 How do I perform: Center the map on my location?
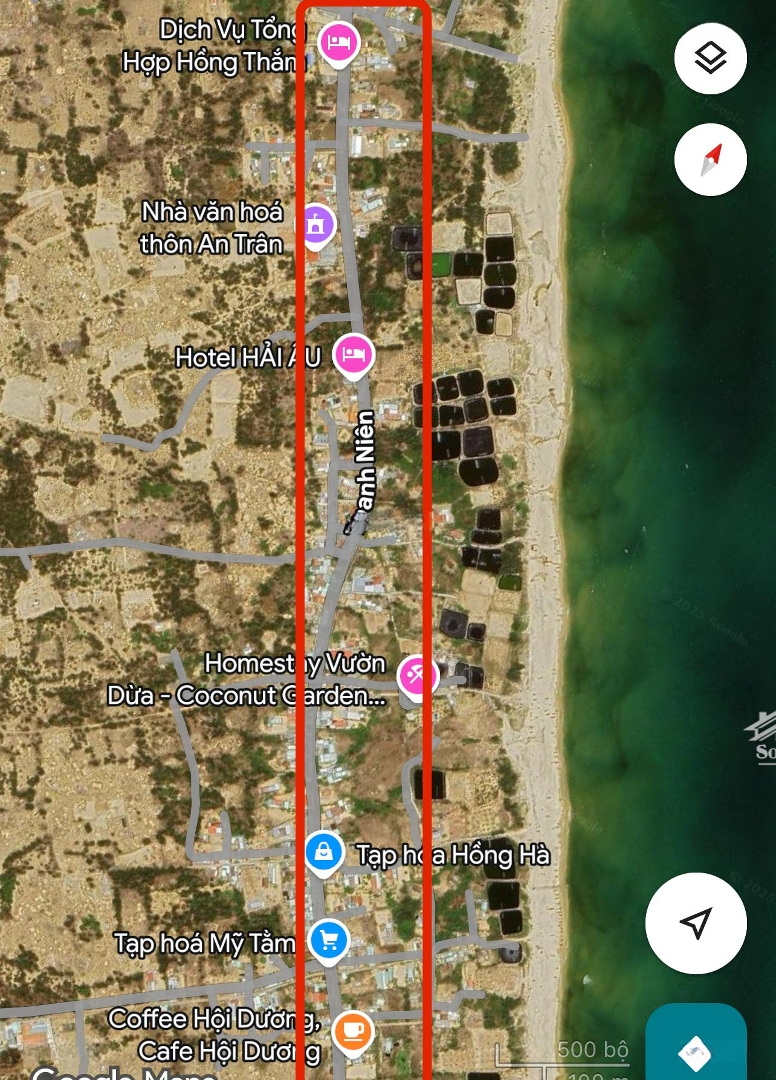point(696,923)
